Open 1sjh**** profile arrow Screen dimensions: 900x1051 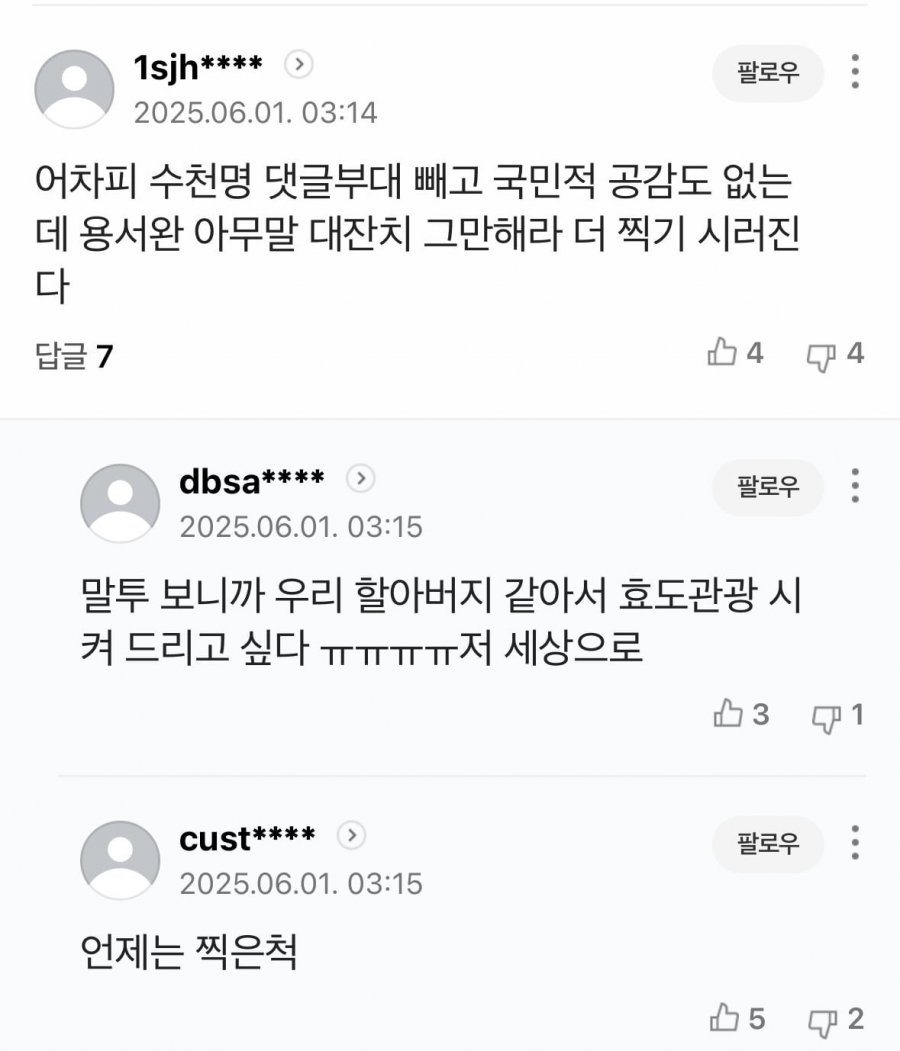click(299, 66)
